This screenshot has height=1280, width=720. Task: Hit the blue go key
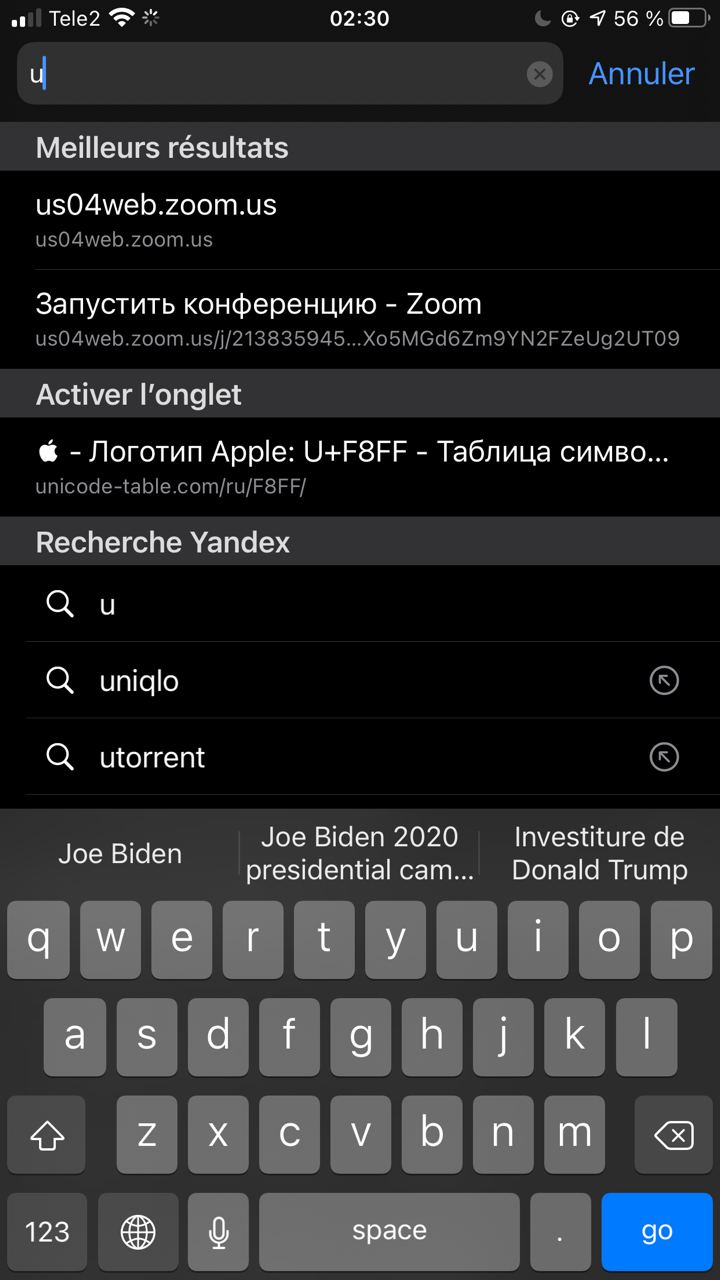tap(657, 1231)
